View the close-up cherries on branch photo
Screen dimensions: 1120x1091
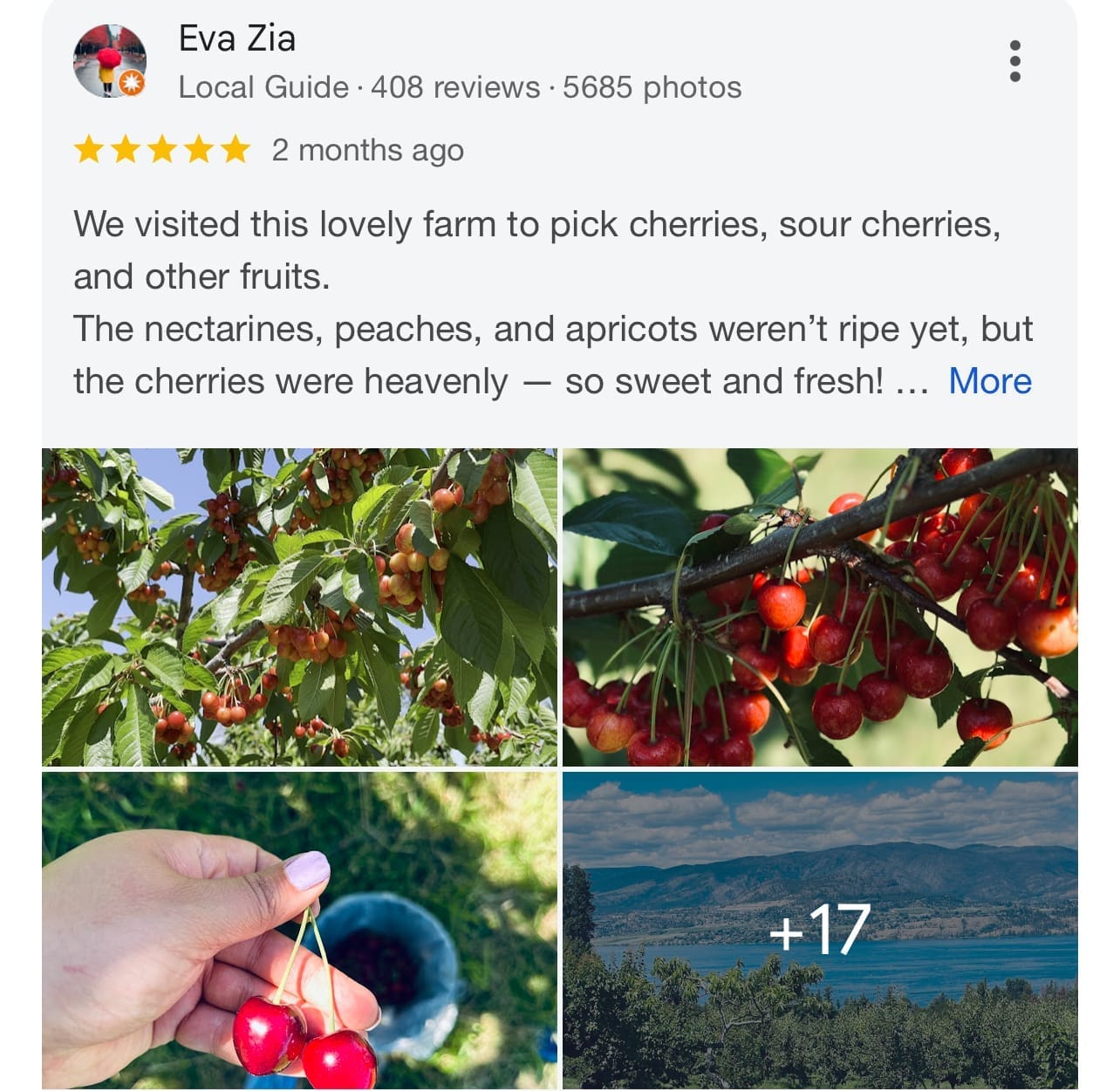pos(820,607)
